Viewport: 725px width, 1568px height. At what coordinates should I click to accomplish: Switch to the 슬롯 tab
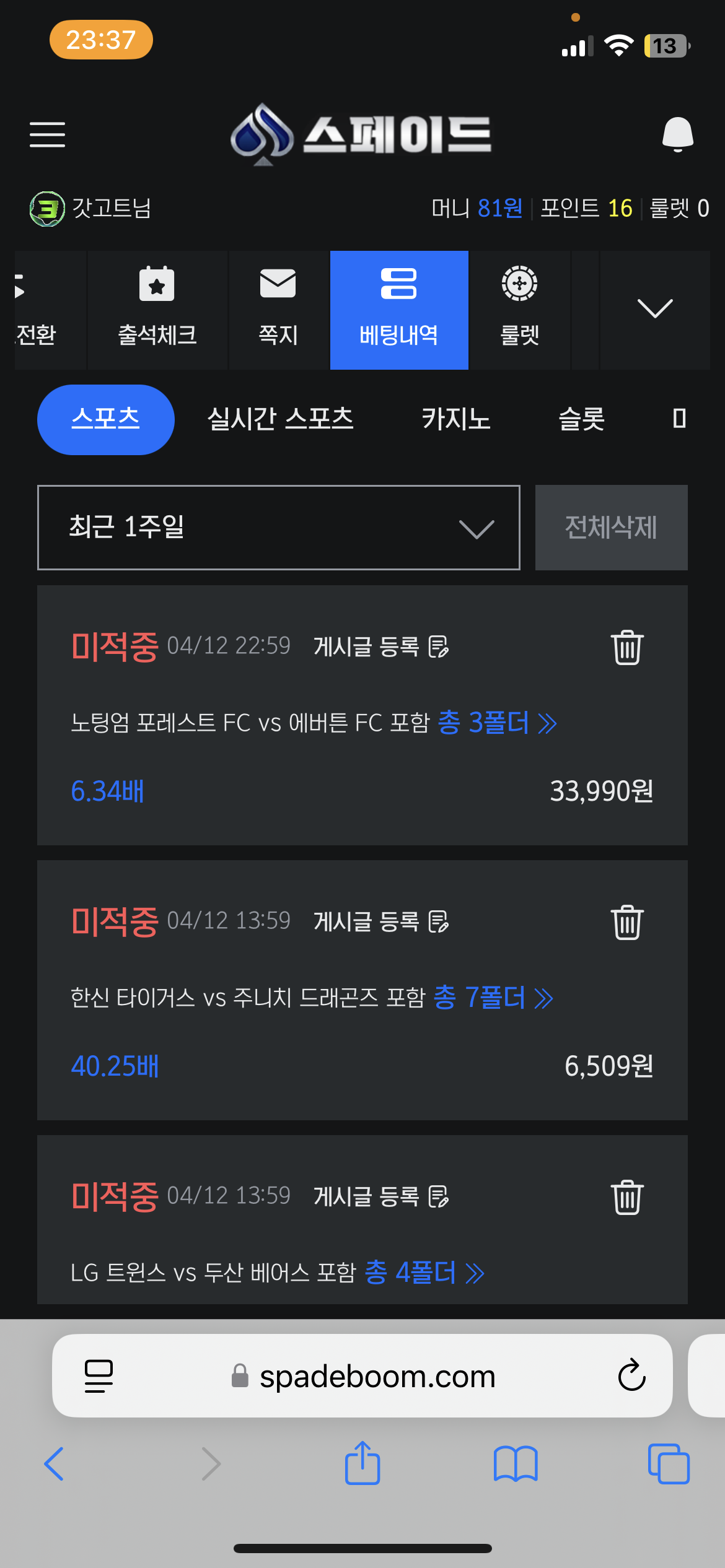tap(581, 419)
